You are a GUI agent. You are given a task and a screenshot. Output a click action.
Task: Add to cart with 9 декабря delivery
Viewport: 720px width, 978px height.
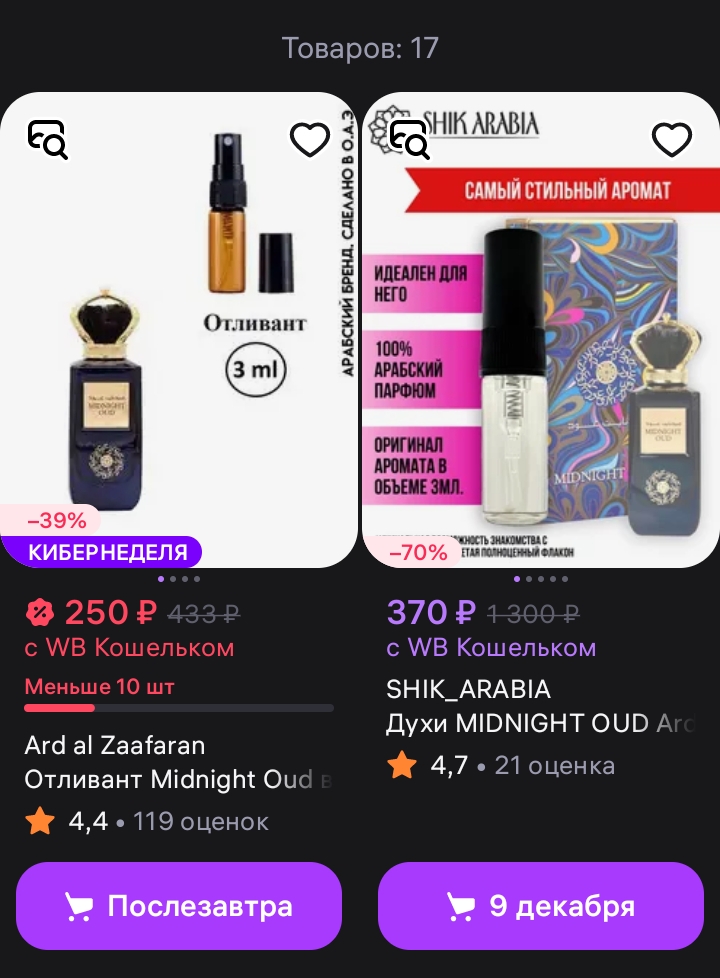coord(540,906)
